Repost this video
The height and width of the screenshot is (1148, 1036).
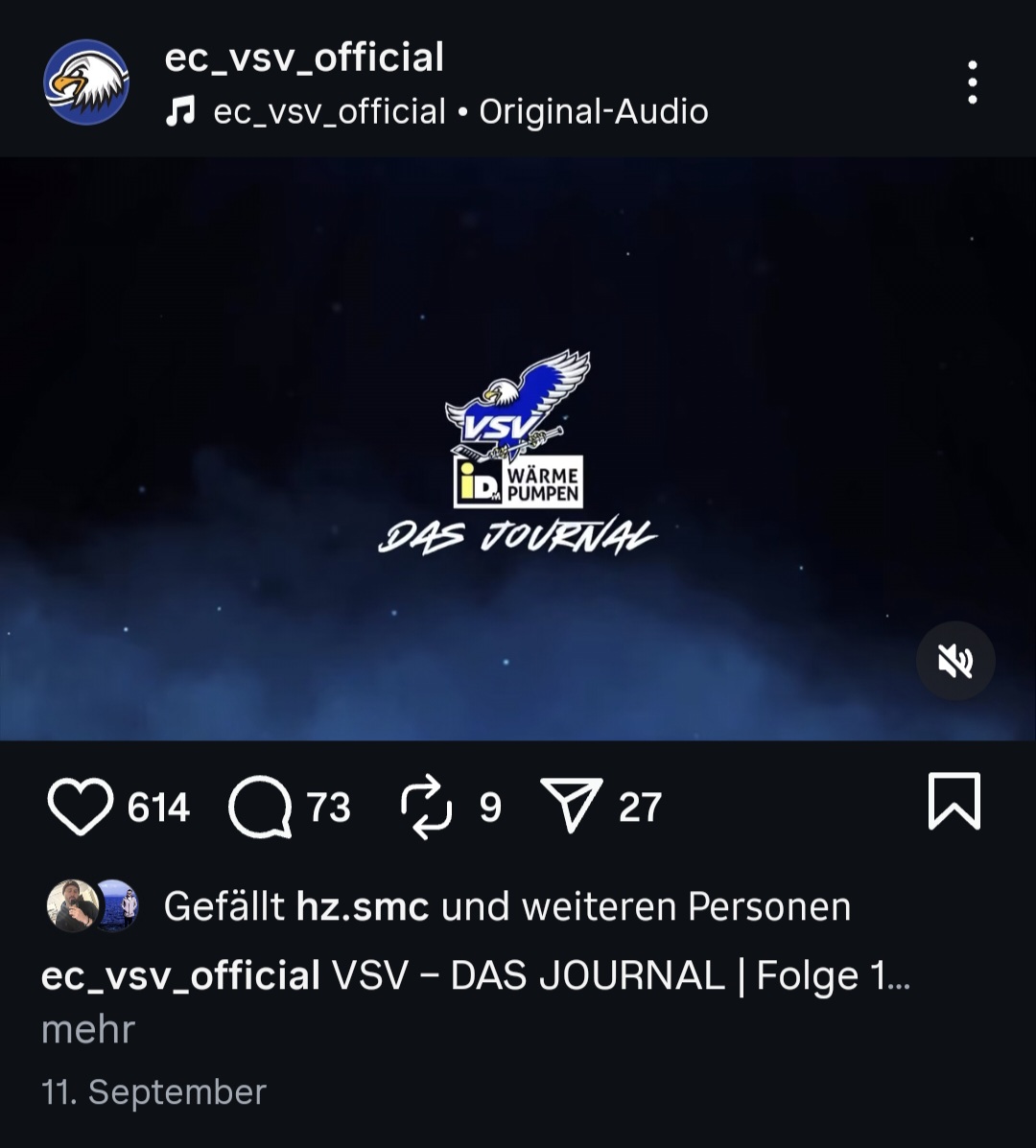tap(426, 807)
